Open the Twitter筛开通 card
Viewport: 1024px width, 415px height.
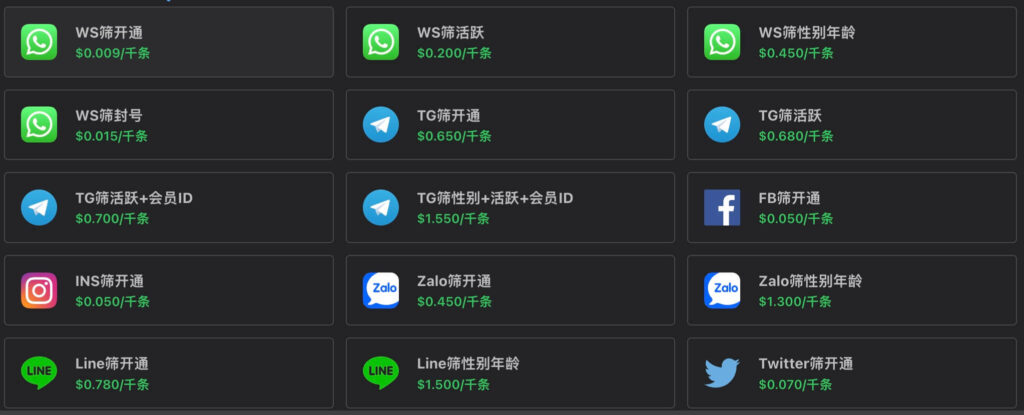coord(852,373)
